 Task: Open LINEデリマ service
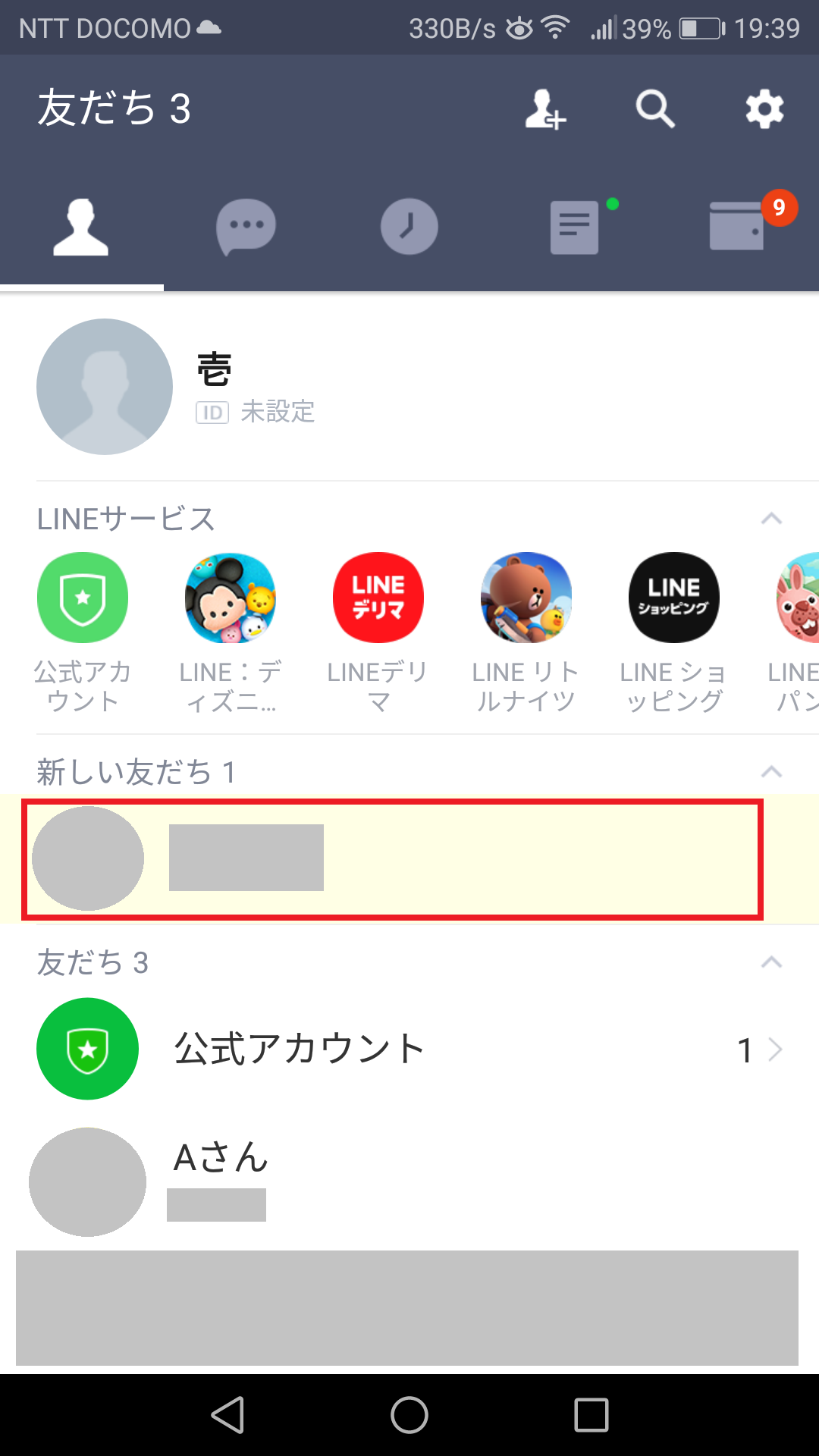[x=378, y=632]
